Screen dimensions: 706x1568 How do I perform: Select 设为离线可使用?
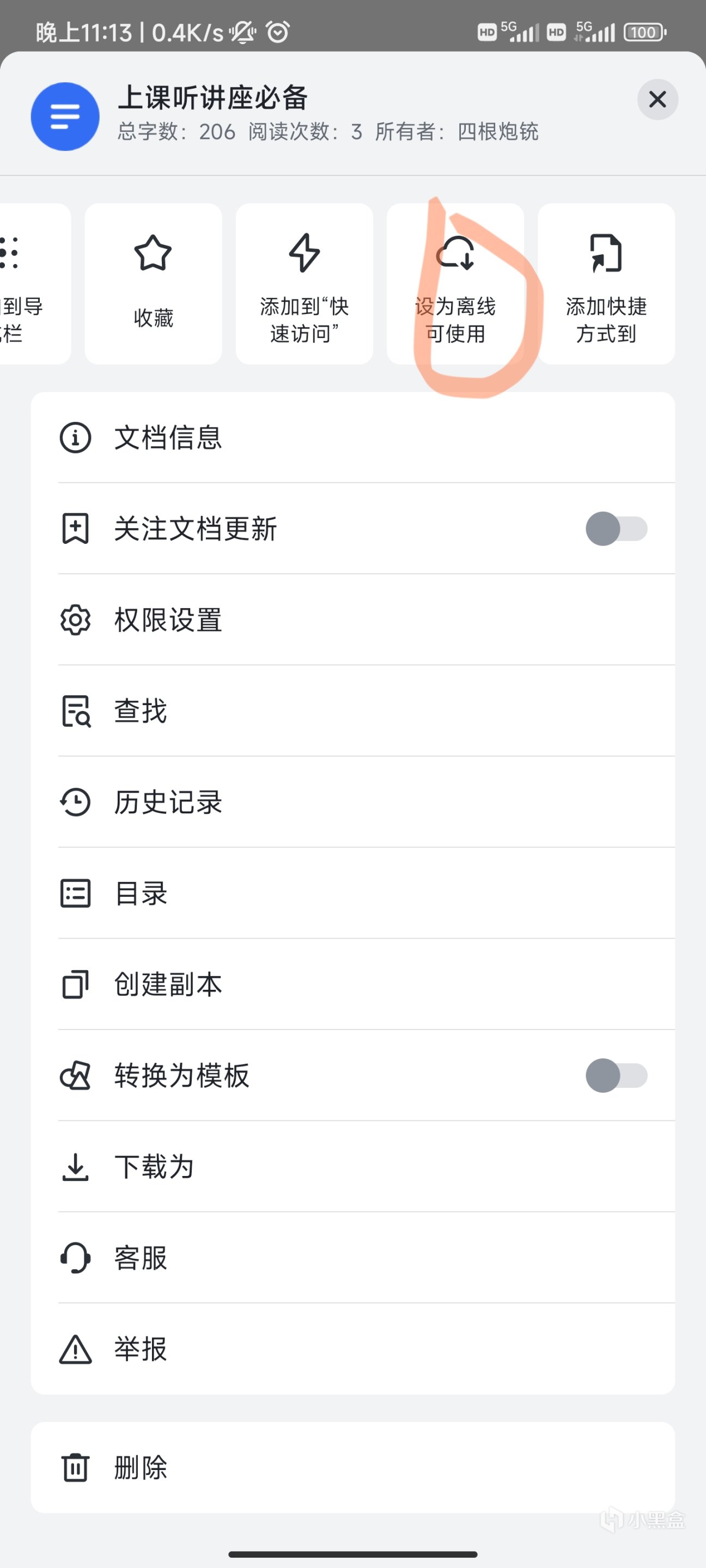pyautogui.click(x=455, y=284)
